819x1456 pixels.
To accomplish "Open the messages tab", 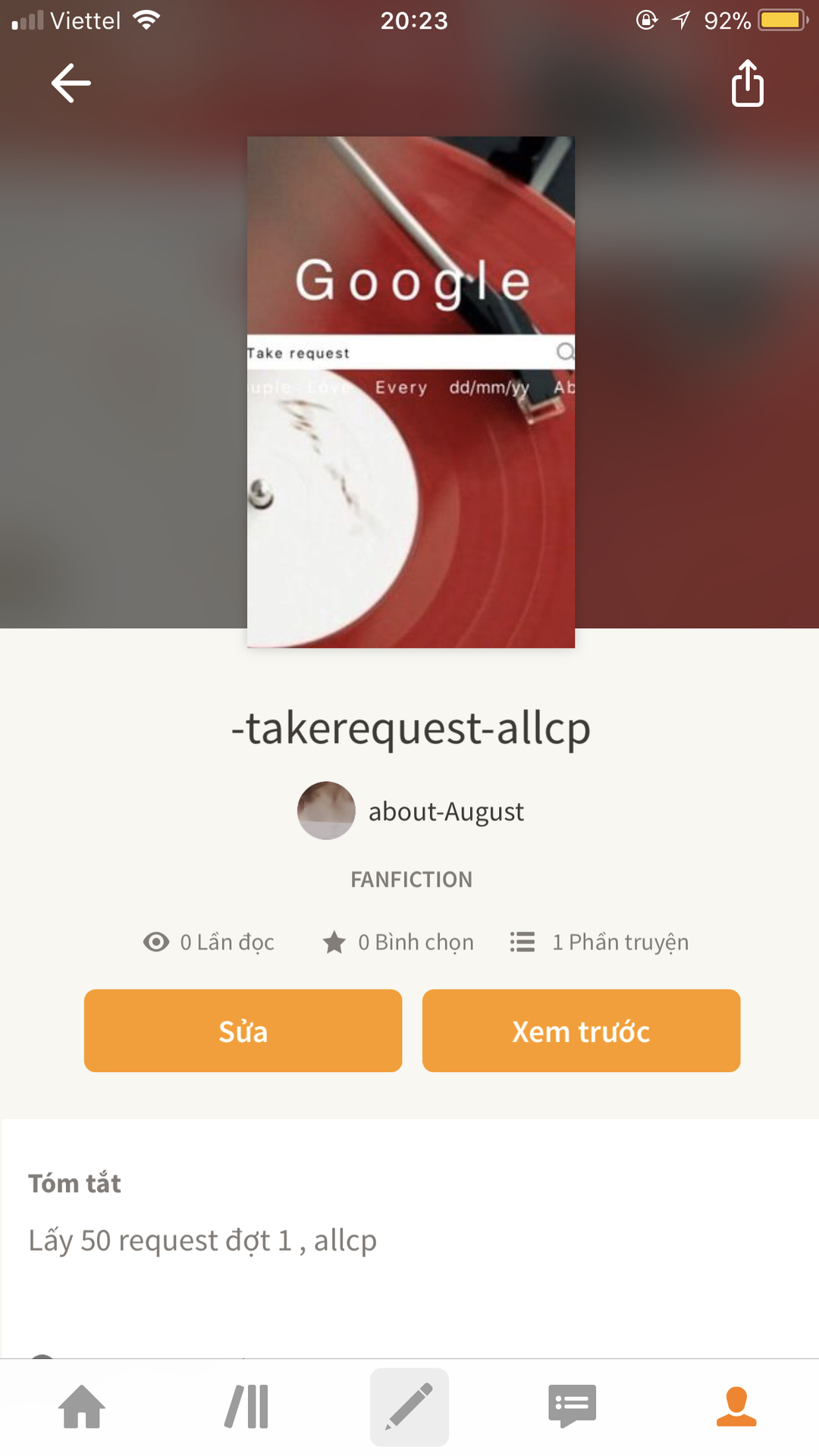I will [x=573, y=1407].
